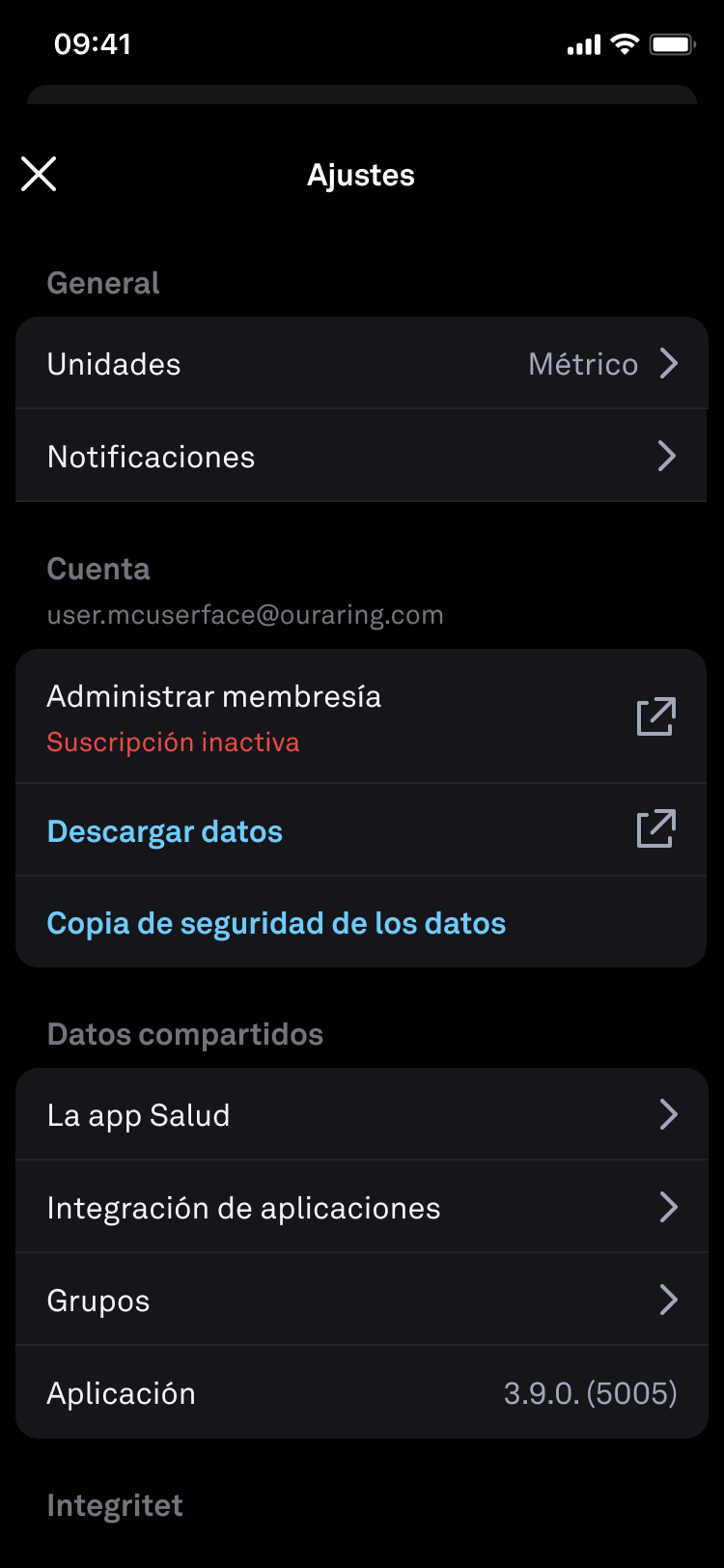This screenshot has width=724, height=1568.
Task: Open Administrar membresía
Action: (361, 717)
